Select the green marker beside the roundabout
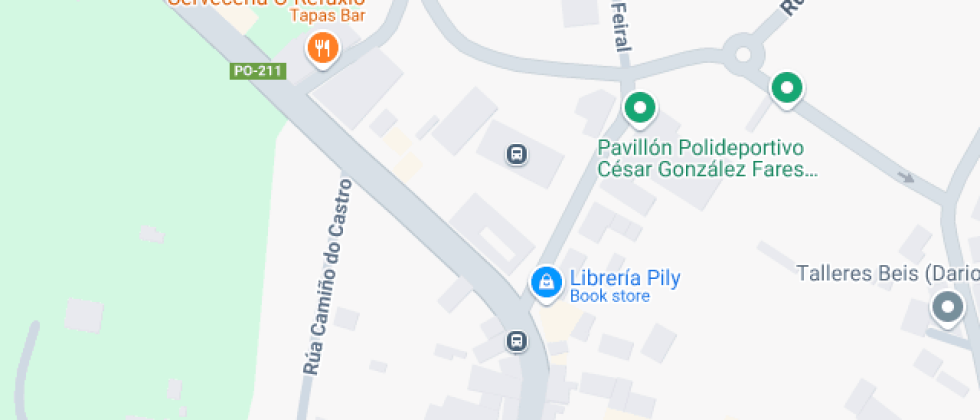Viewport: 980px width, 420px height. click(787, 88)
